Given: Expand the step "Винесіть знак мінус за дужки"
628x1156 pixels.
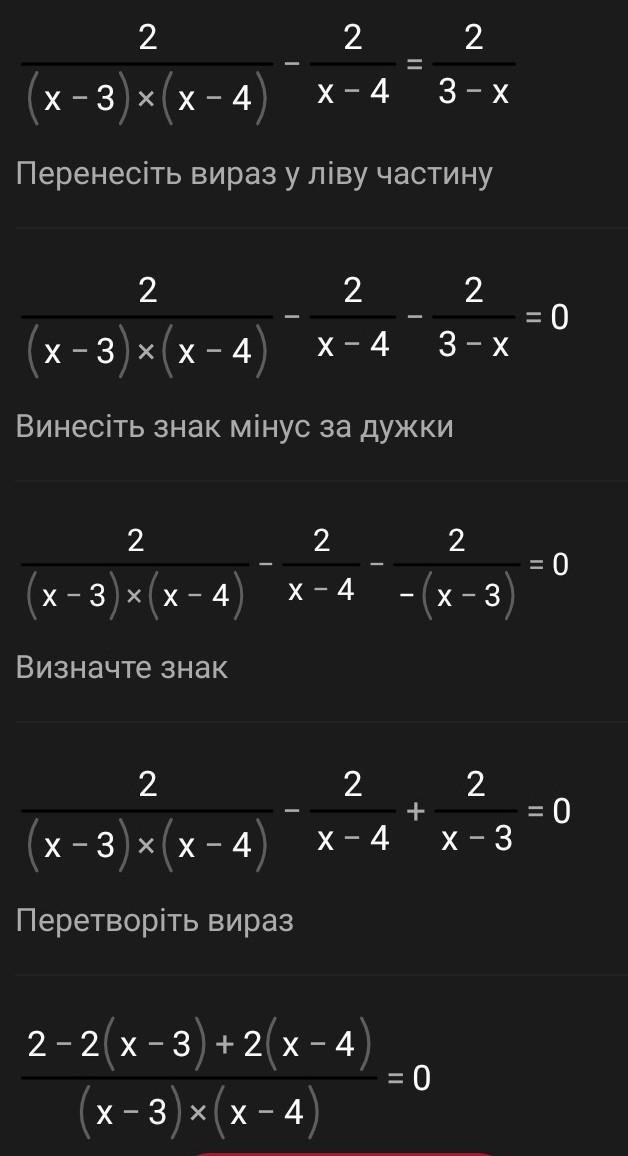Looking at the screenshot, I should (x=234, y=427).
